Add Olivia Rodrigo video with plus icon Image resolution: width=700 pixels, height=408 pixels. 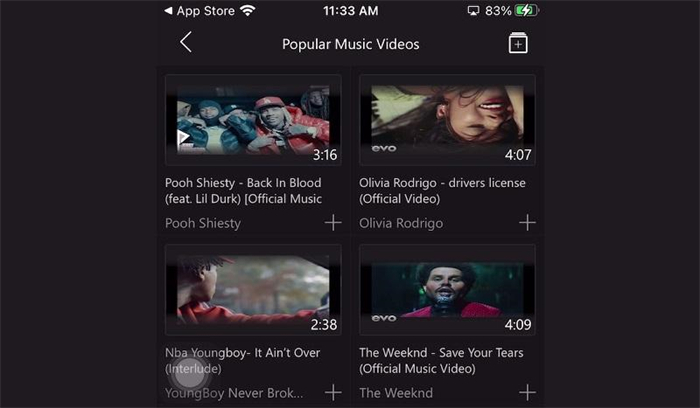(527, 222)
